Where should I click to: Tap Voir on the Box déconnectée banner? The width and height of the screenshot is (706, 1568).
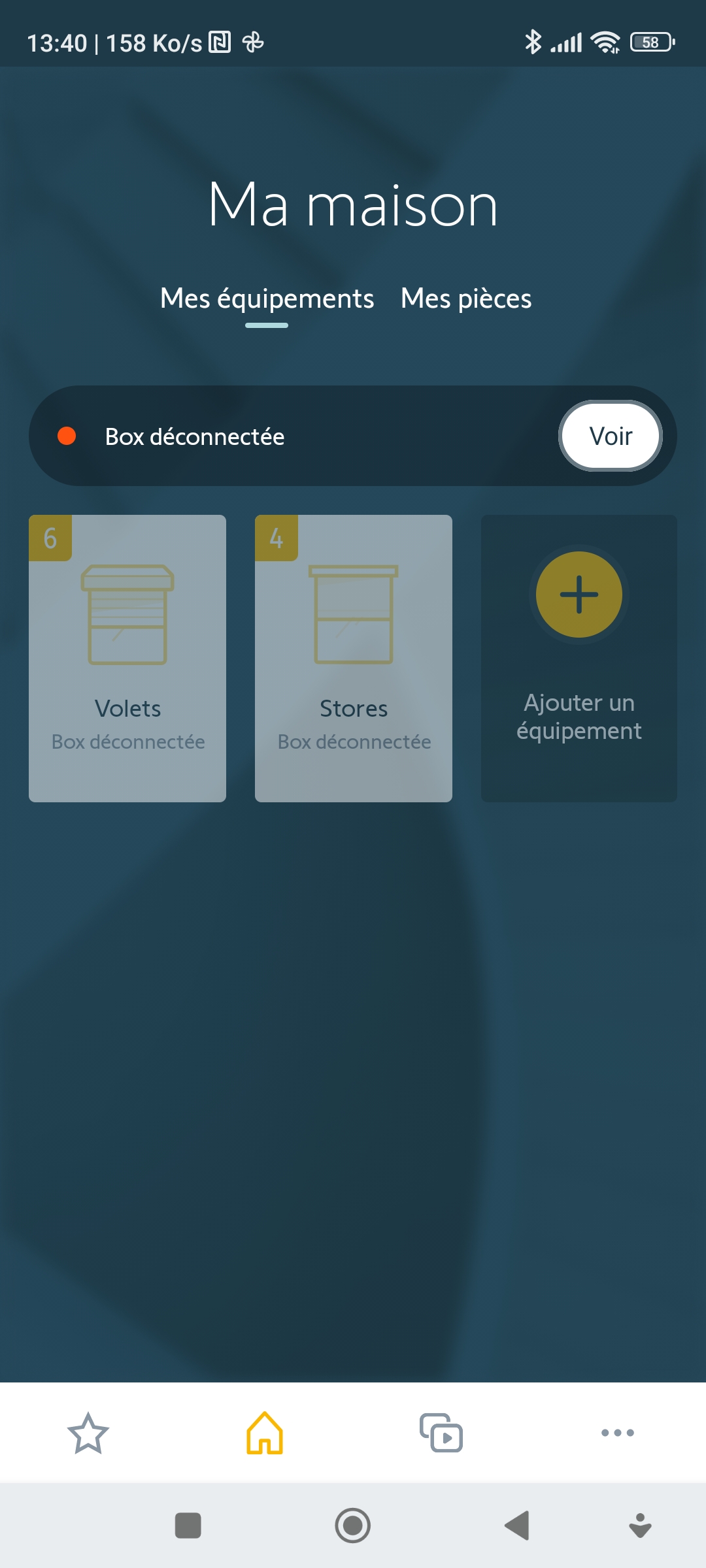click(610, 436)
